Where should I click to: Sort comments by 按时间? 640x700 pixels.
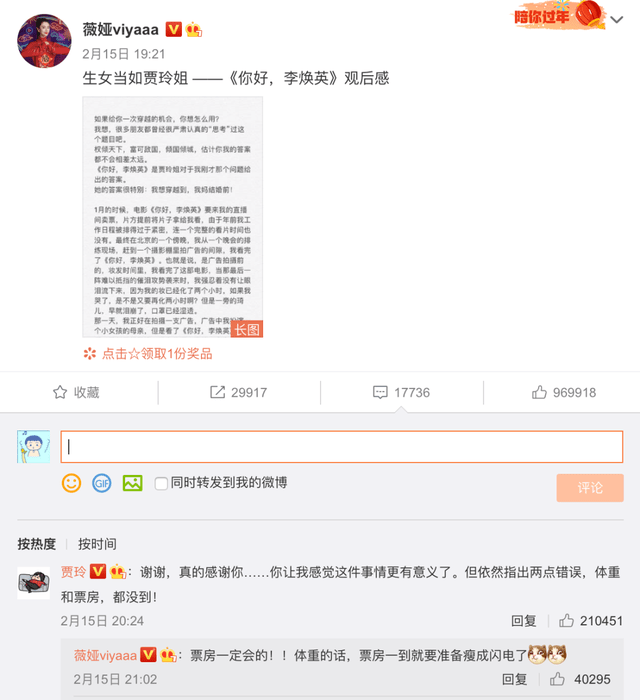click(97, 544)
